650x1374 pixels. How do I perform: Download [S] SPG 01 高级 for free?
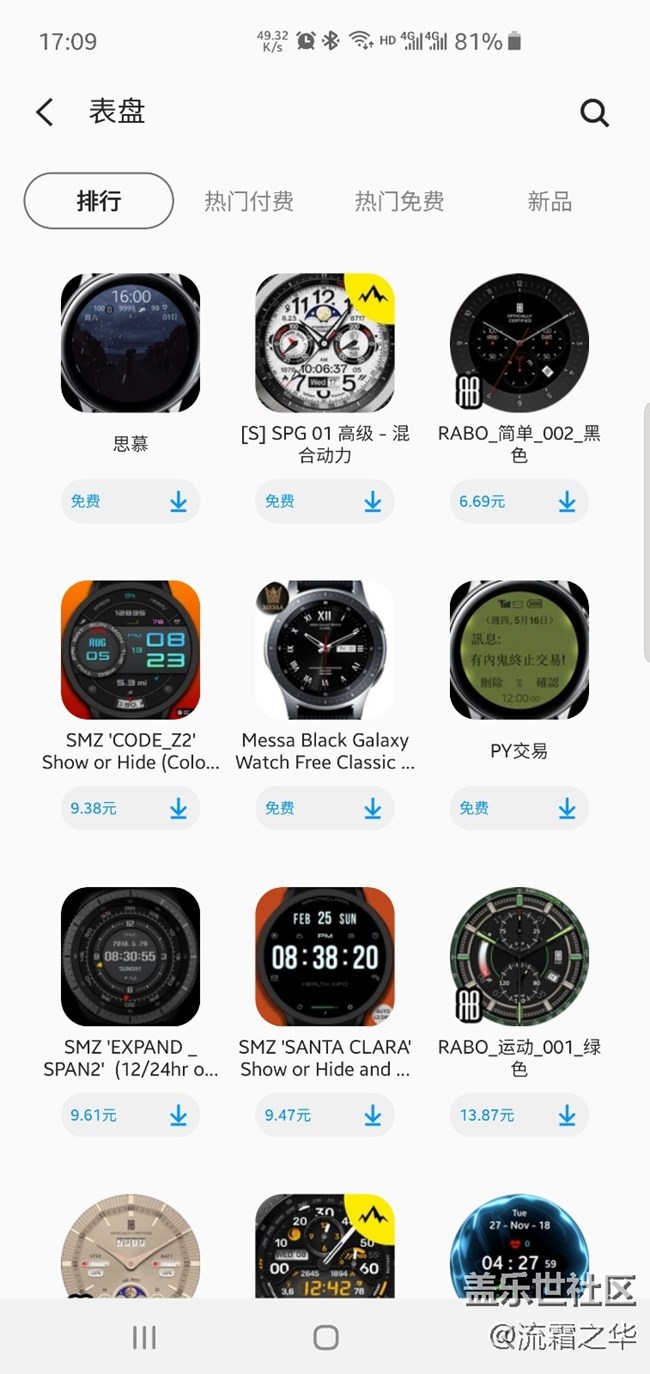(325, 502)
